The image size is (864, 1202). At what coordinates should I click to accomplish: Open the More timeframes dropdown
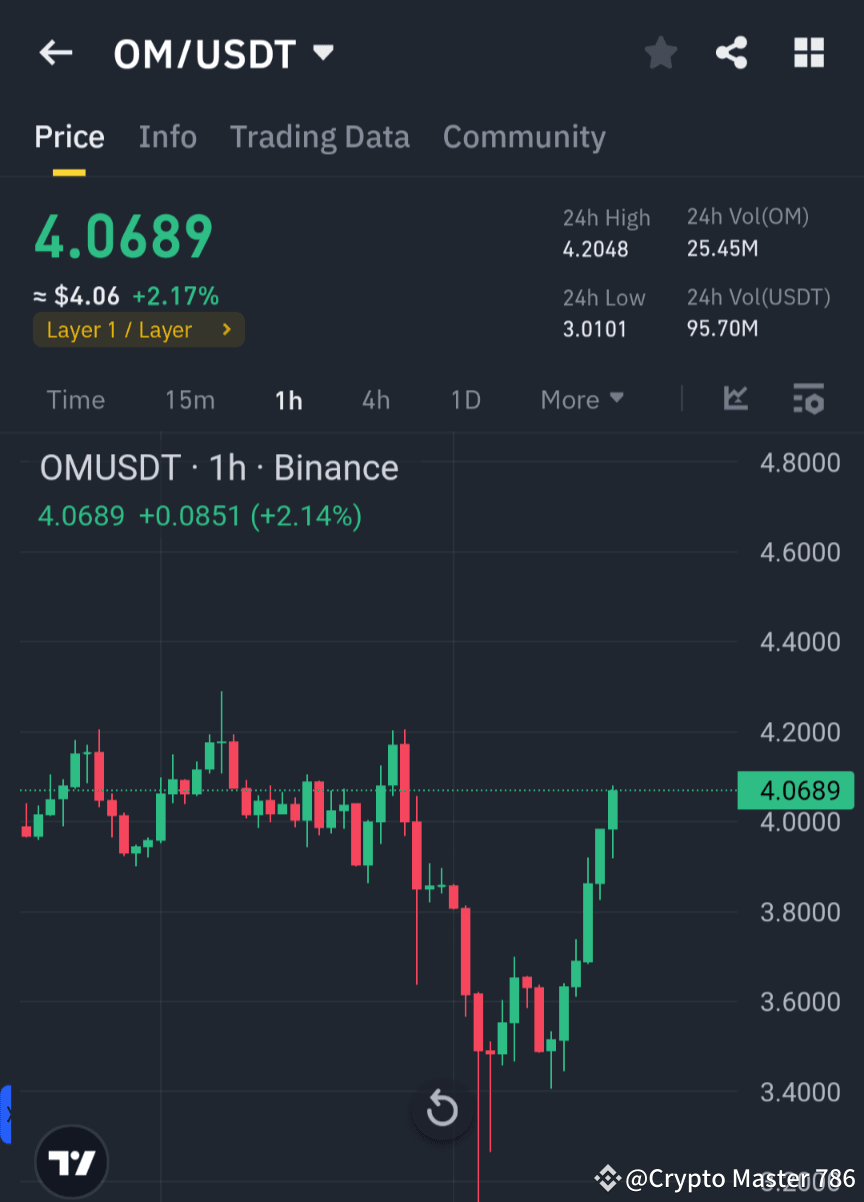(582, 399)
